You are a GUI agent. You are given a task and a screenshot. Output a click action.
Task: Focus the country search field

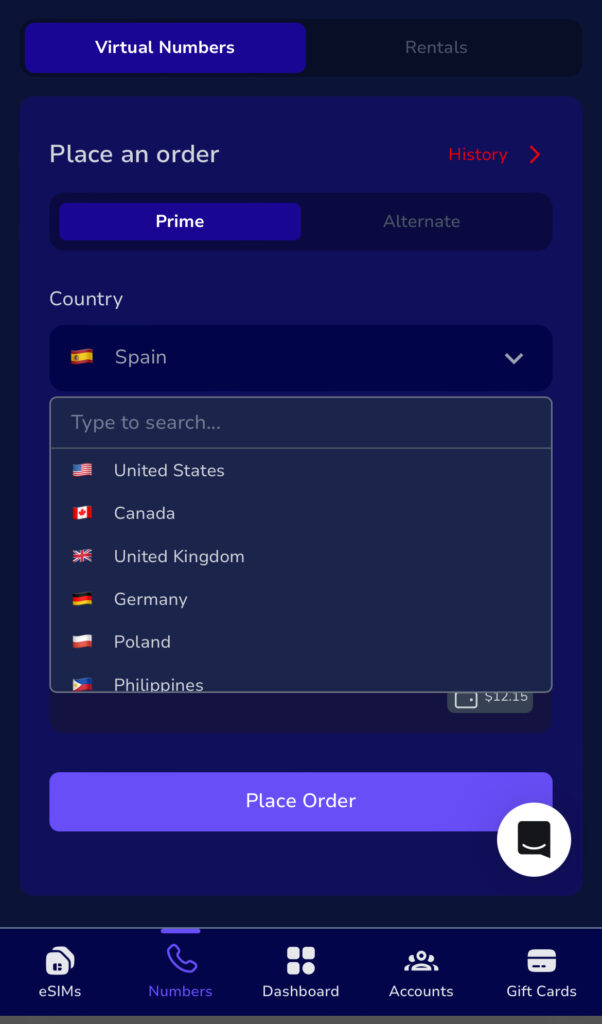300,423
